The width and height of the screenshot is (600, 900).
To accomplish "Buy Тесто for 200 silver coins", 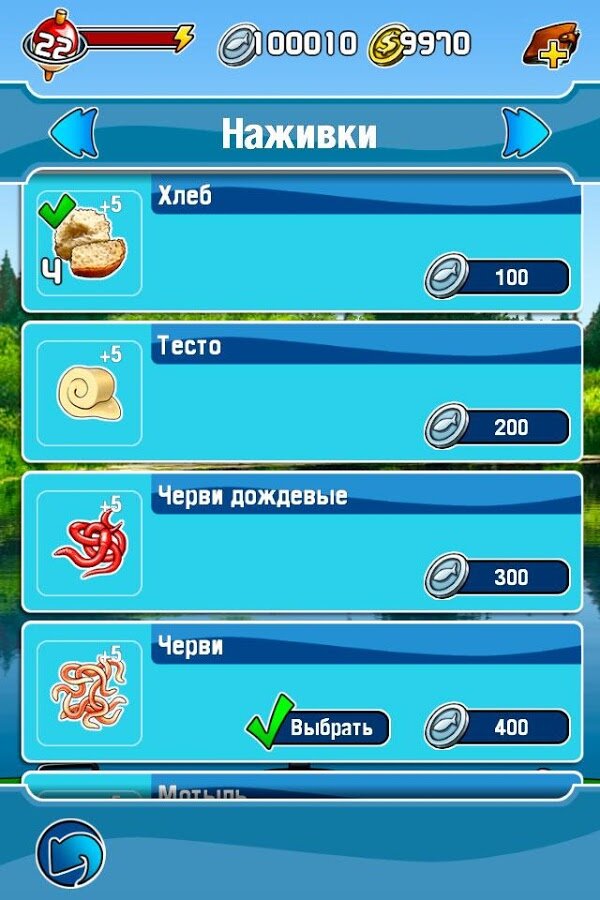I will (498, 428).
